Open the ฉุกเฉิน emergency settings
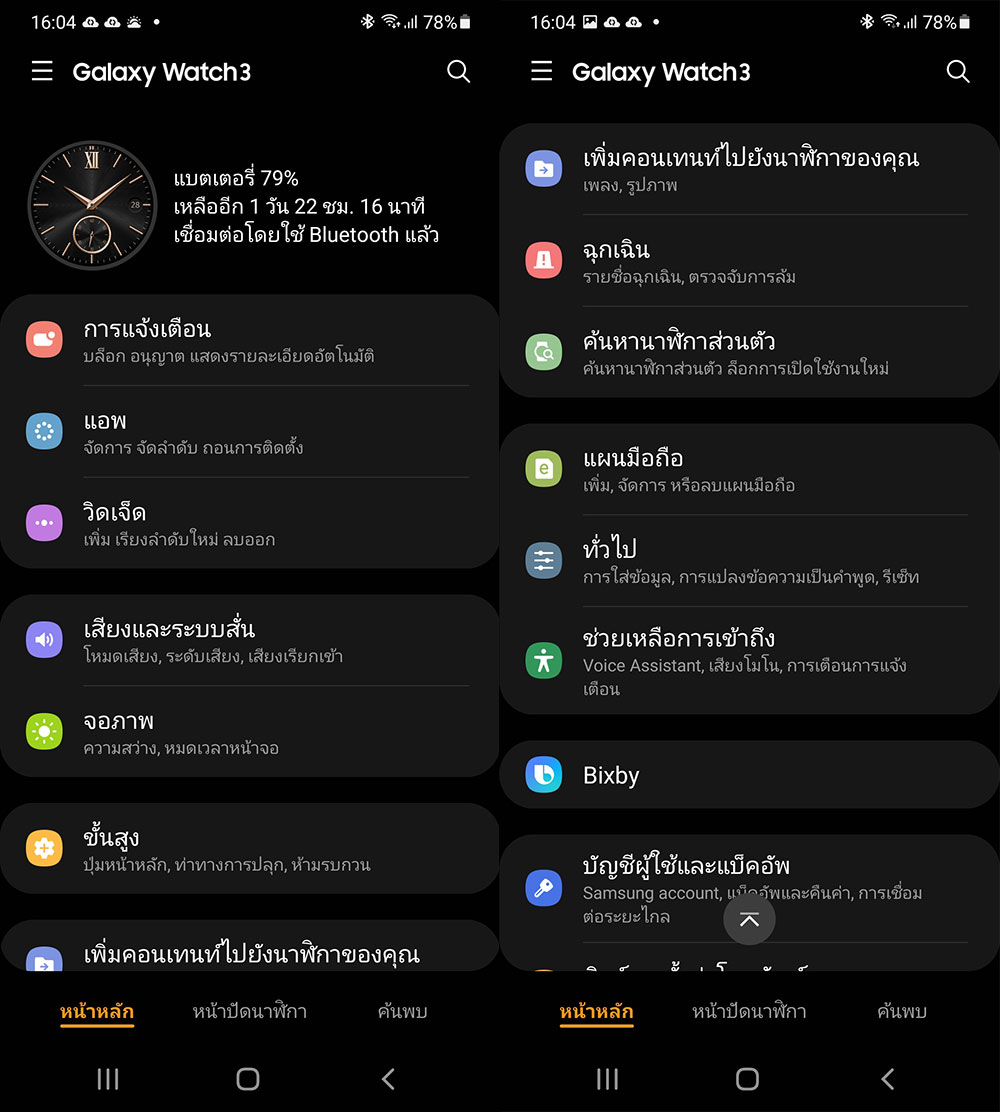 [x=748, y=261]
